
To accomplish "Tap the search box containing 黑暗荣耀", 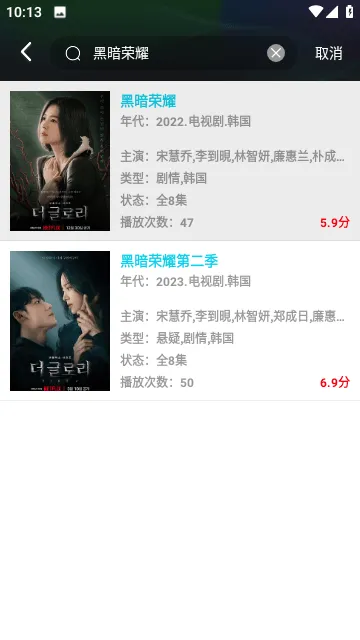I will click(173, 53).
